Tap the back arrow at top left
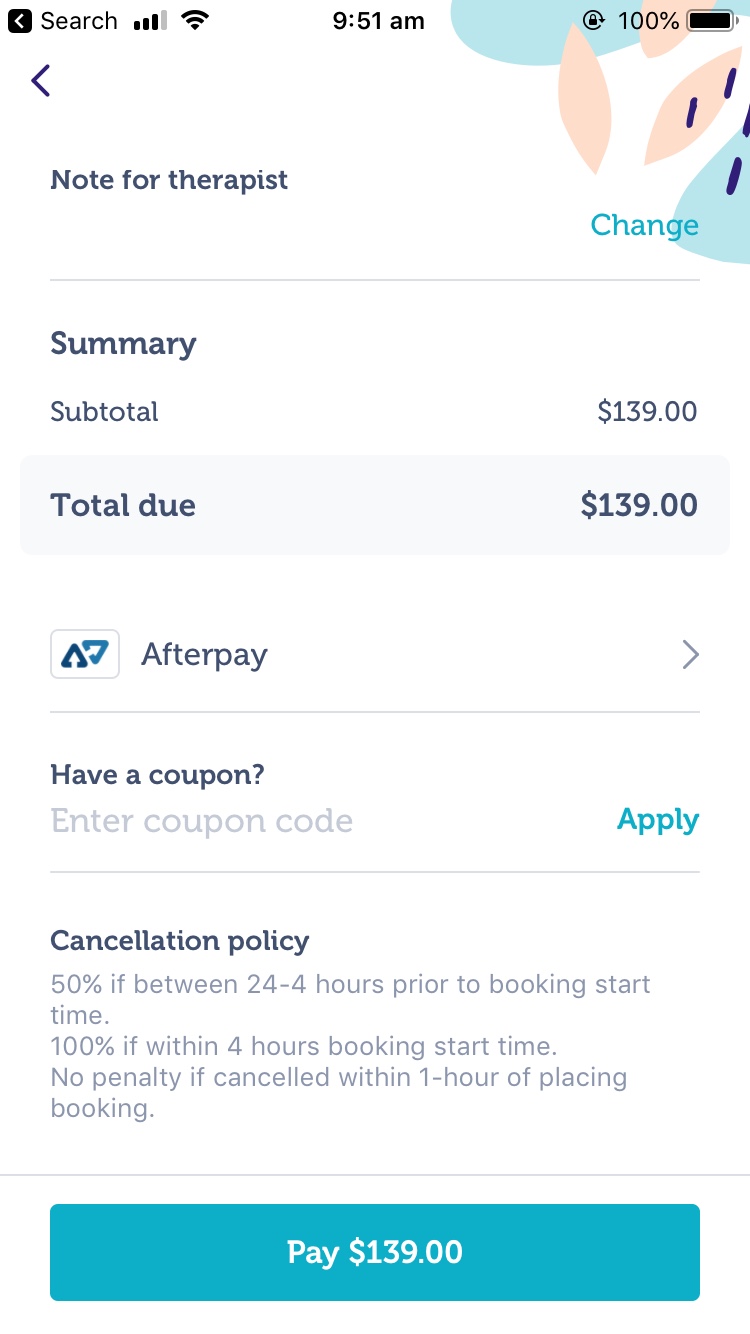The width and height of the screenshot is (750, 1334). point(40,80)
